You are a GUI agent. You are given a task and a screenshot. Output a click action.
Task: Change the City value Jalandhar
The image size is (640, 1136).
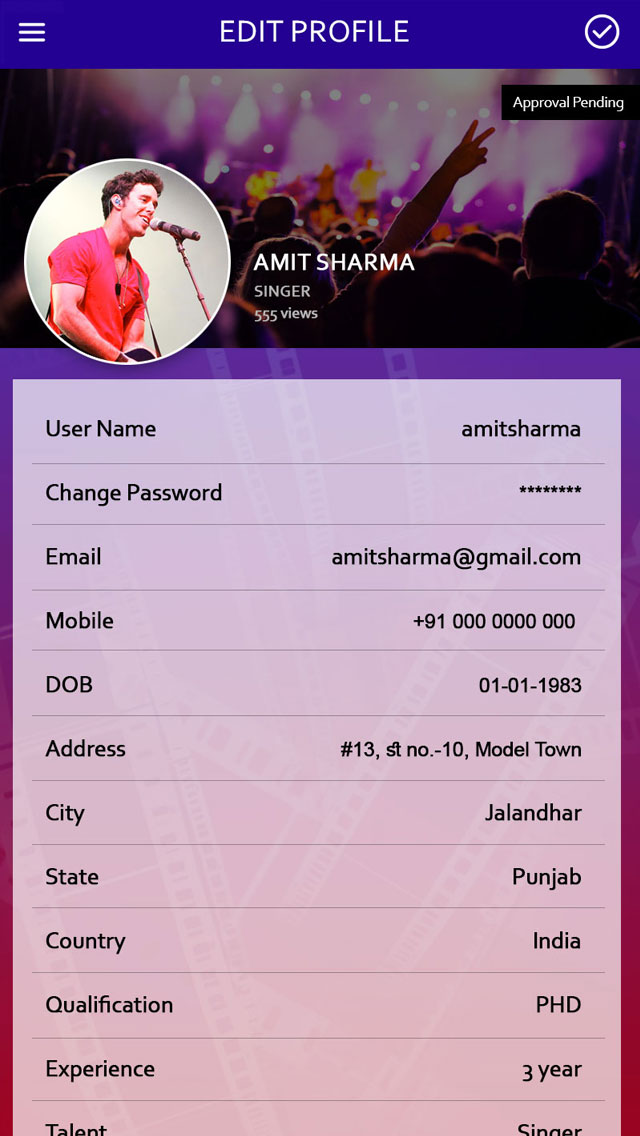pos(533,813)
